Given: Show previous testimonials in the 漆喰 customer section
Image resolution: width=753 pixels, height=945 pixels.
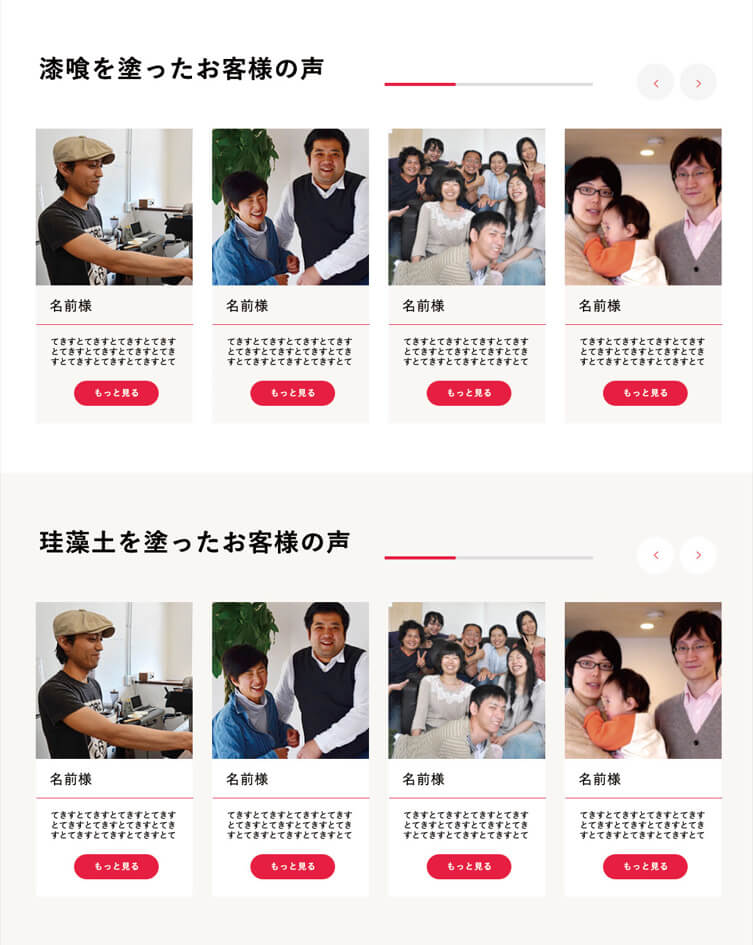Looking at the screenshot, I should pos(655,83).
